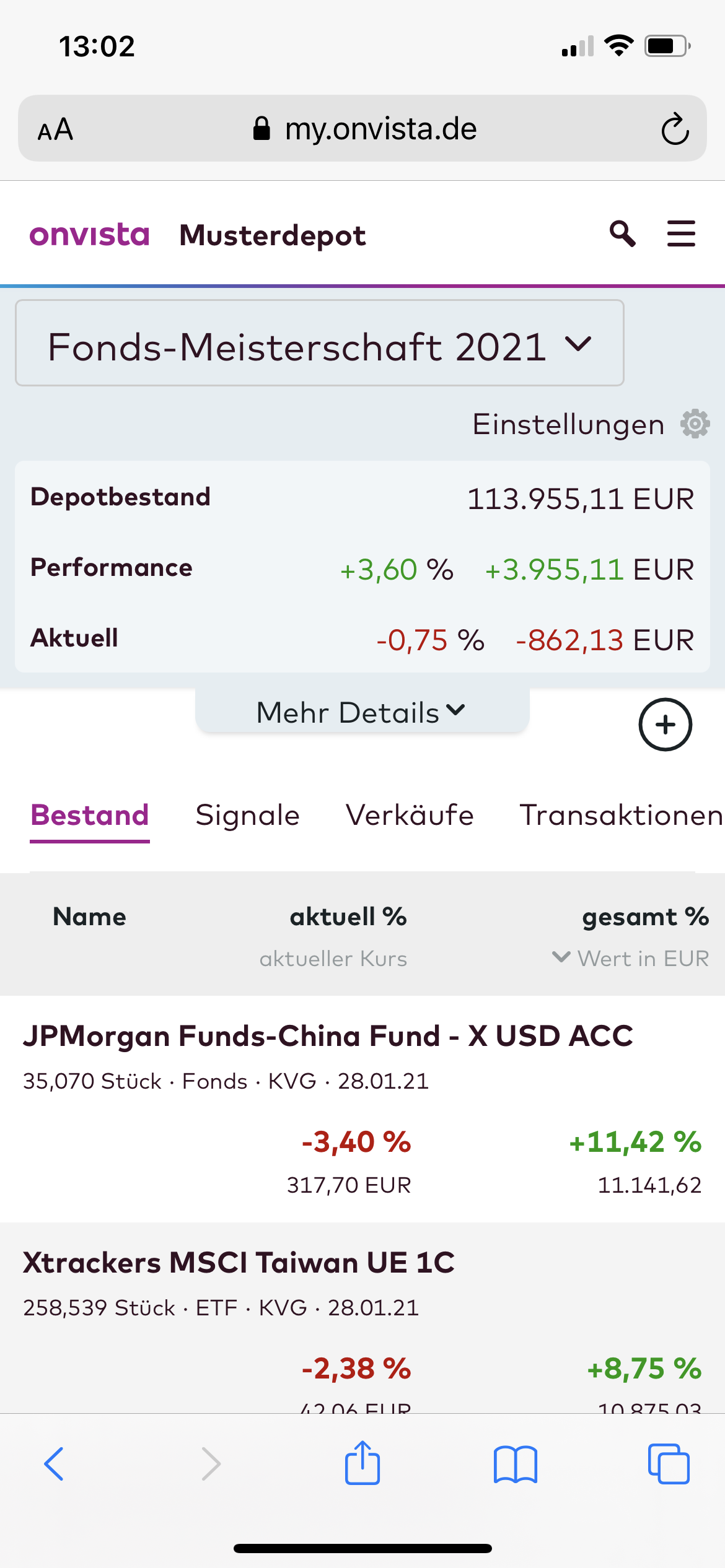This screenshot has height=1568, width=725.
Task: Select the Bestand tab
Action: [x=90, y=815]
